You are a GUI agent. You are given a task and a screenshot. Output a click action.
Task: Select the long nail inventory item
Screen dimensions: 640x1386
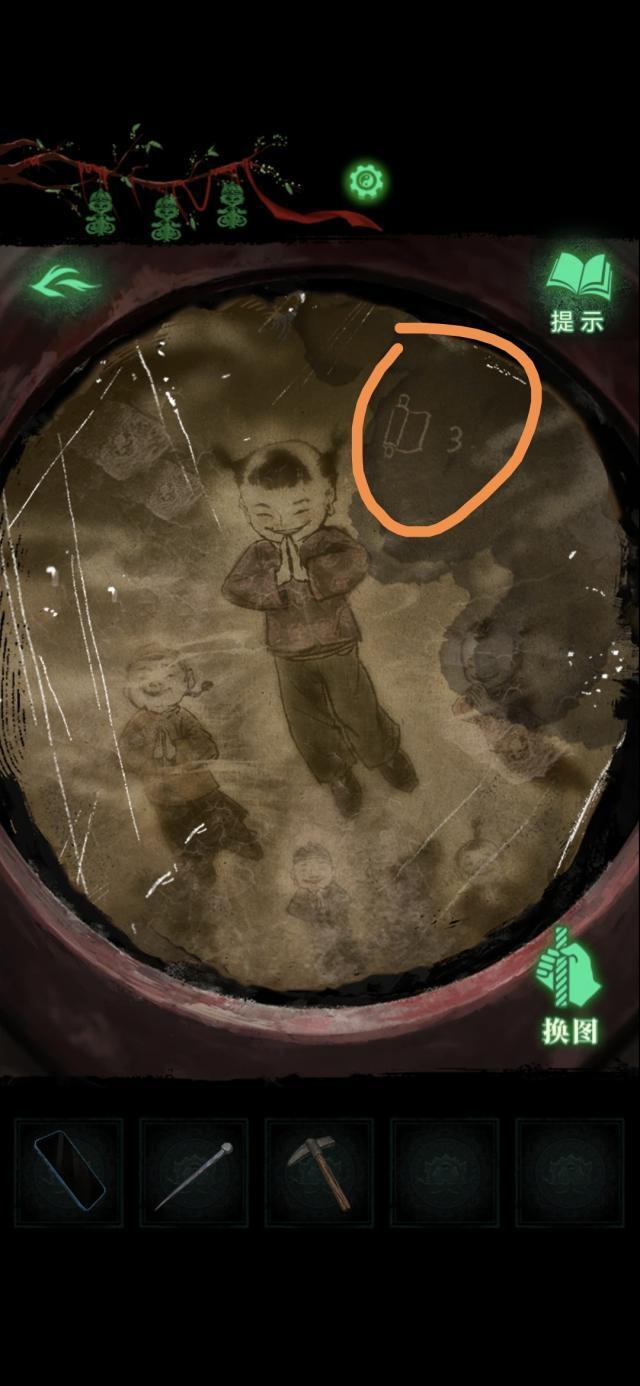pyautogui.click(x=193, y=1172)
